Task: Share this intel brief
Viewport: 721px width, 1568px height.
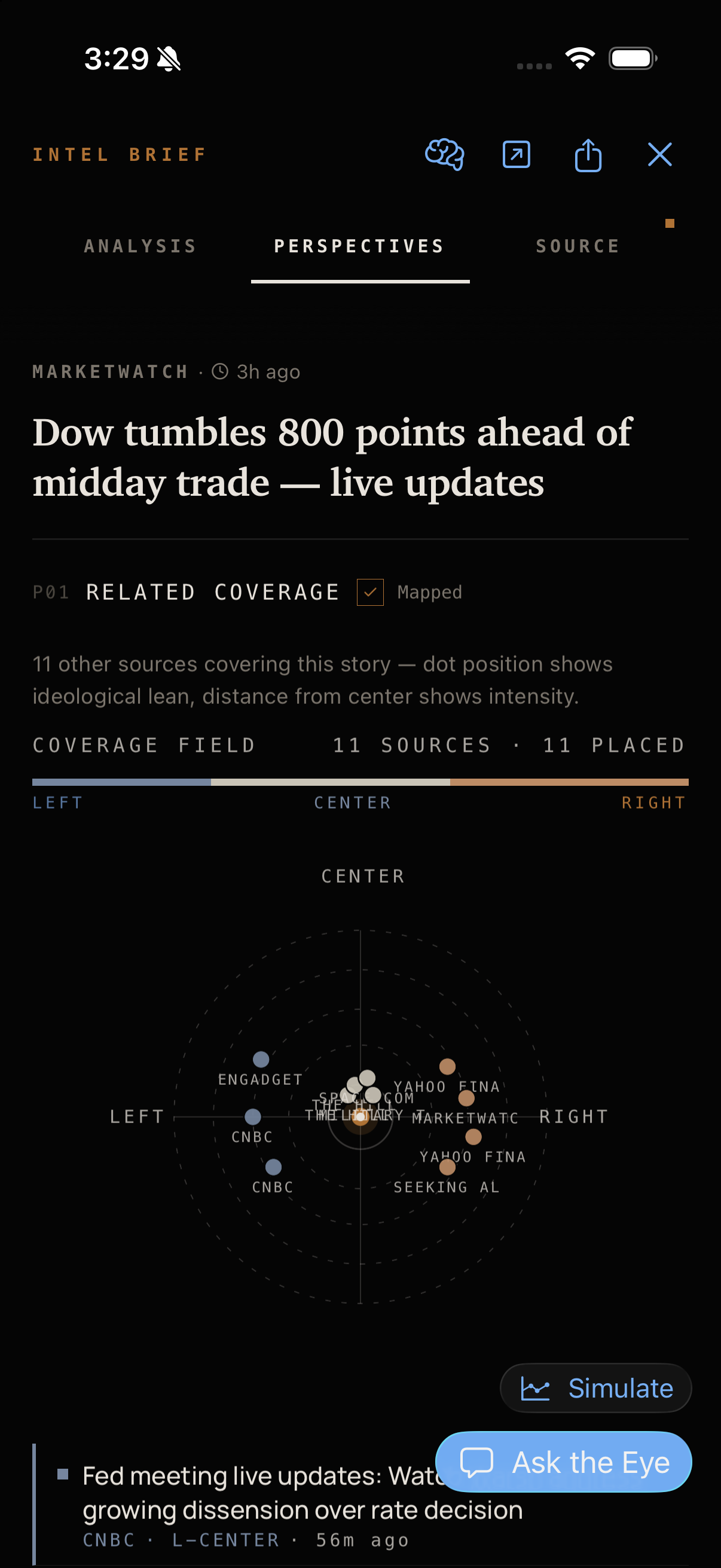Action: point(588,155)
